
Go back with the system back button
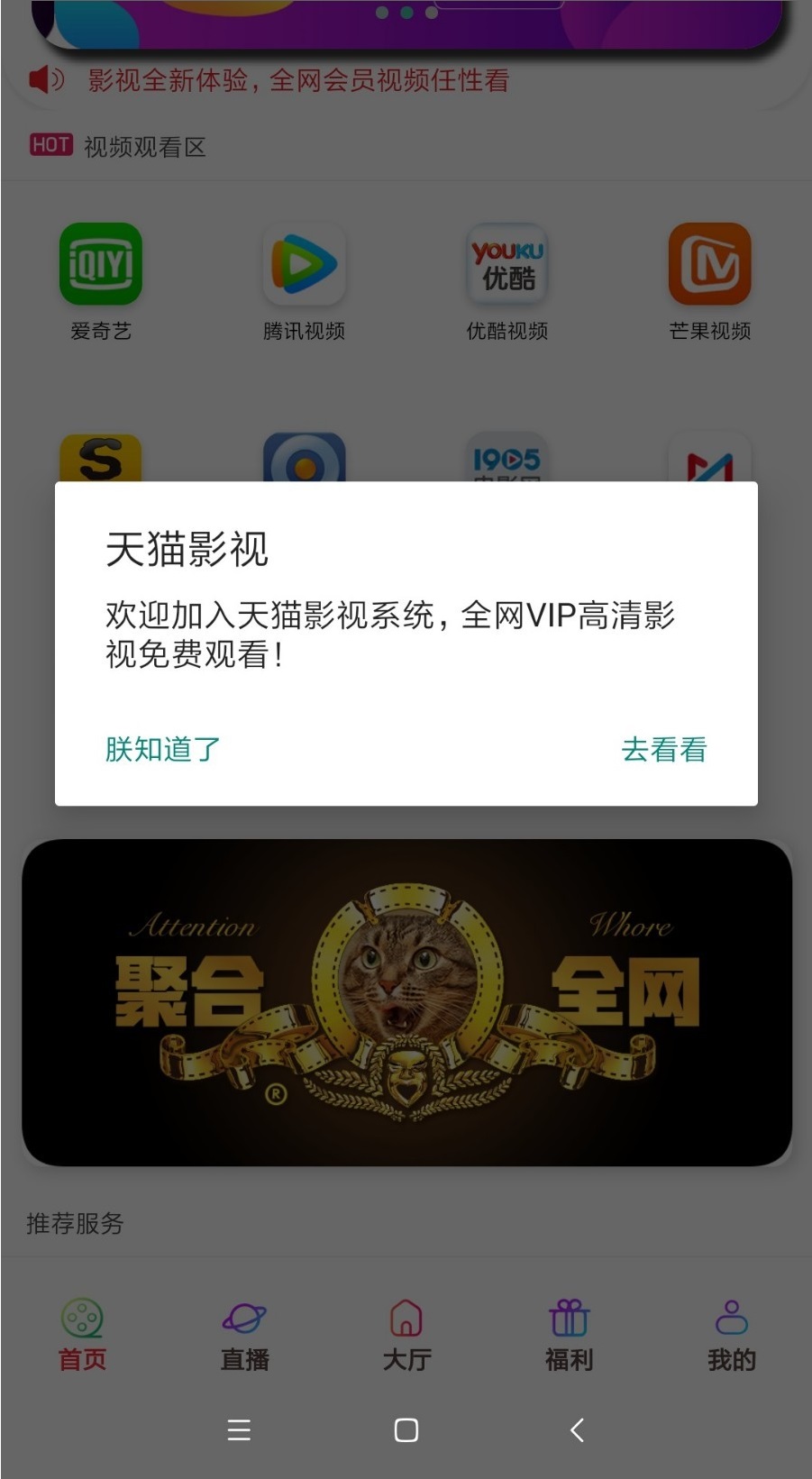click(x=577, y=1429)
